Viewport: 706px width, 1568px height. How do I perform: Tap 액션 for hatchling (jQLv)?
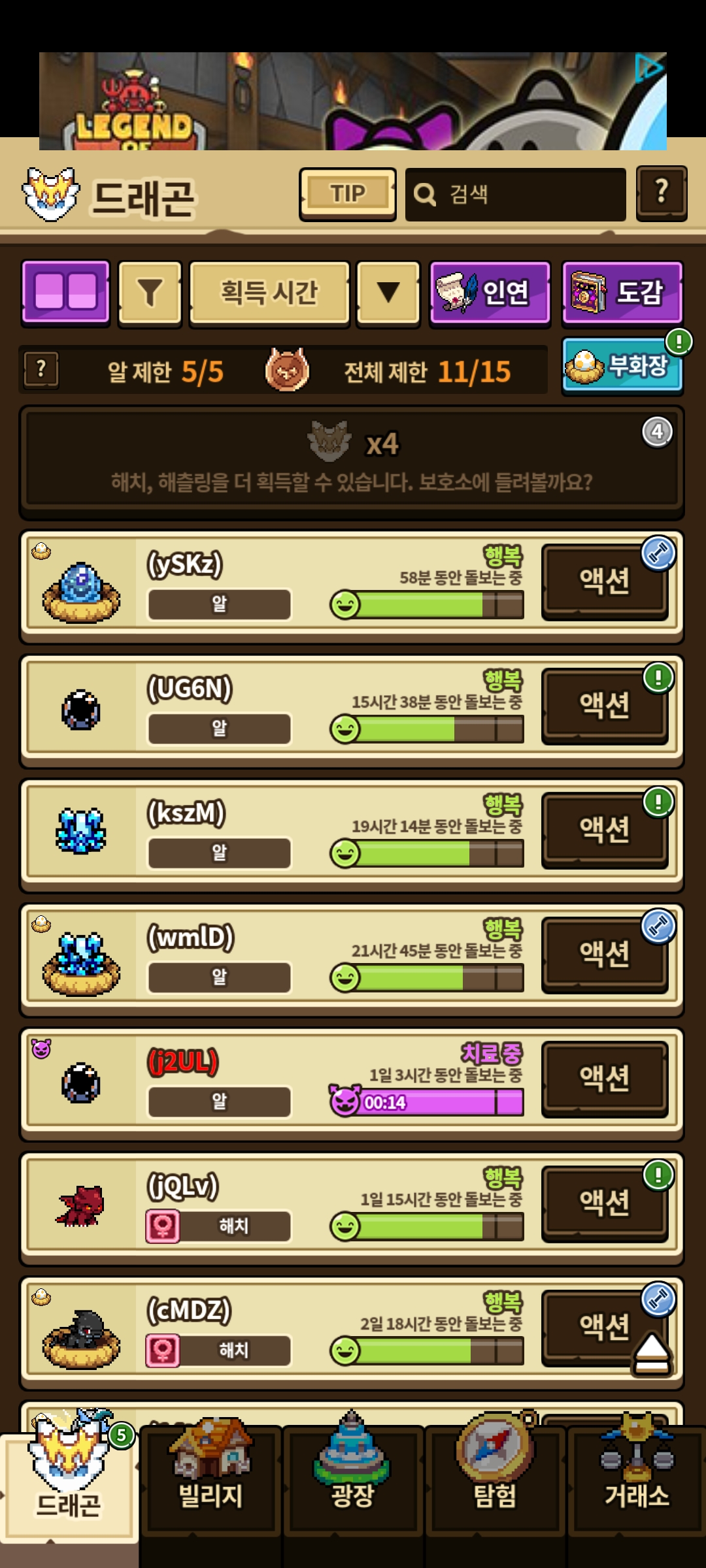(604, 1202)
